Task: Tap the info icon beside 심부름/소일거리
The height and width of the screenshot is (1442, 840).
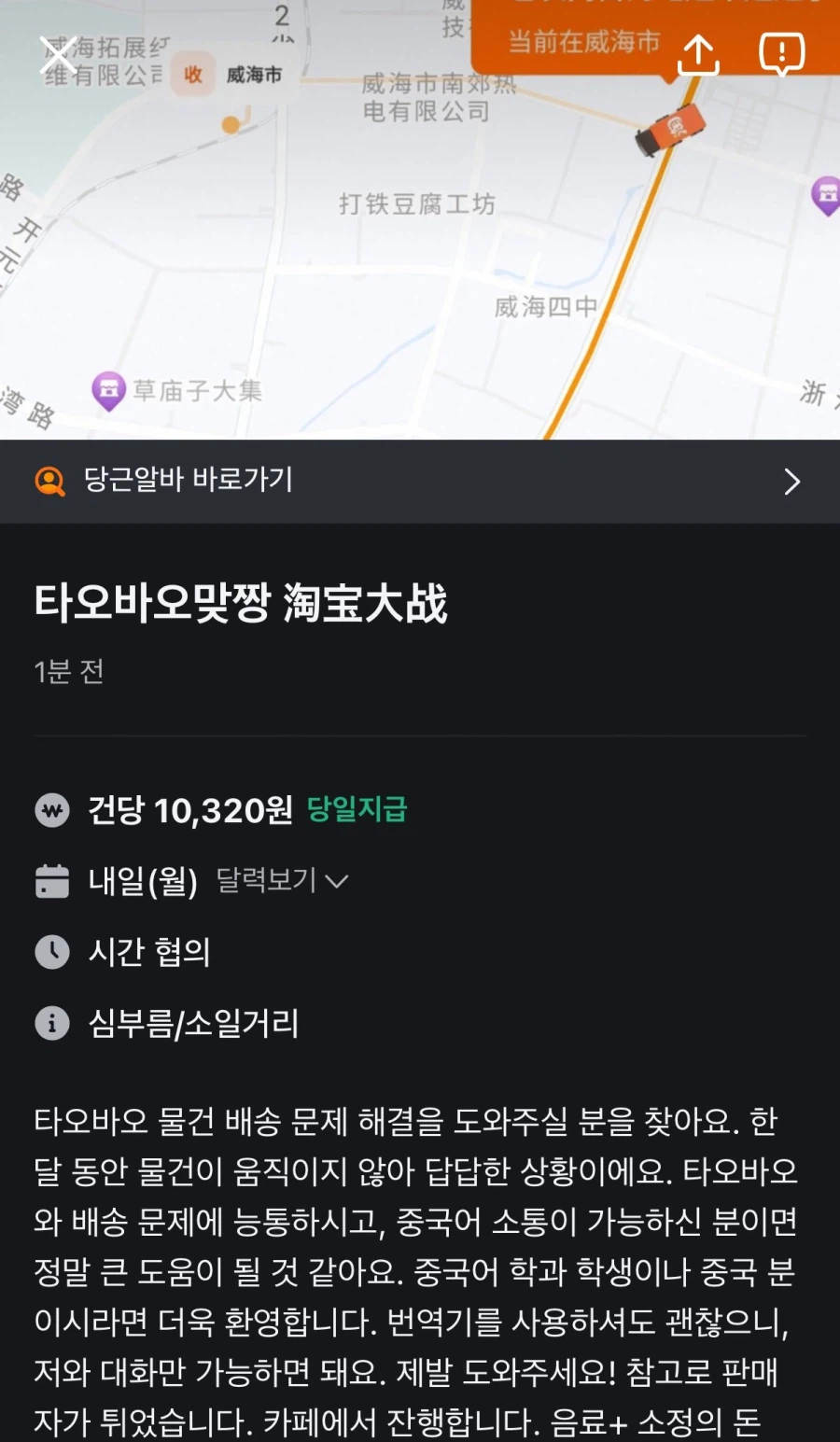Action: (53, 1024)
